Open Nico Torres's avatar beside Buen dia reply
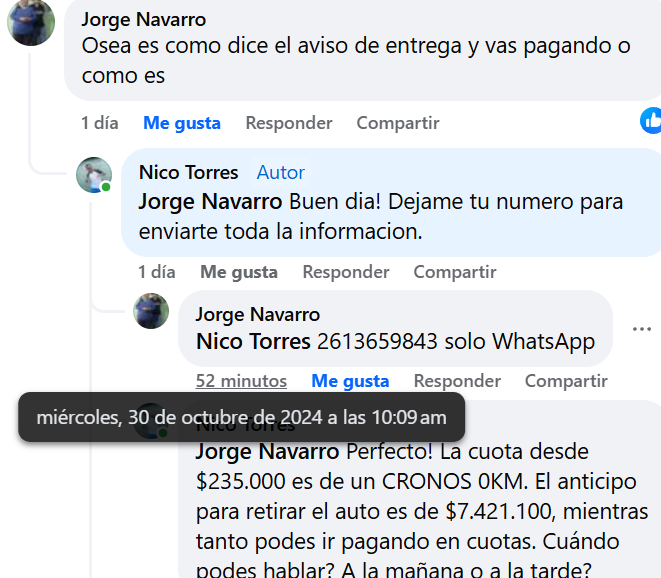 tap(94, 175)
